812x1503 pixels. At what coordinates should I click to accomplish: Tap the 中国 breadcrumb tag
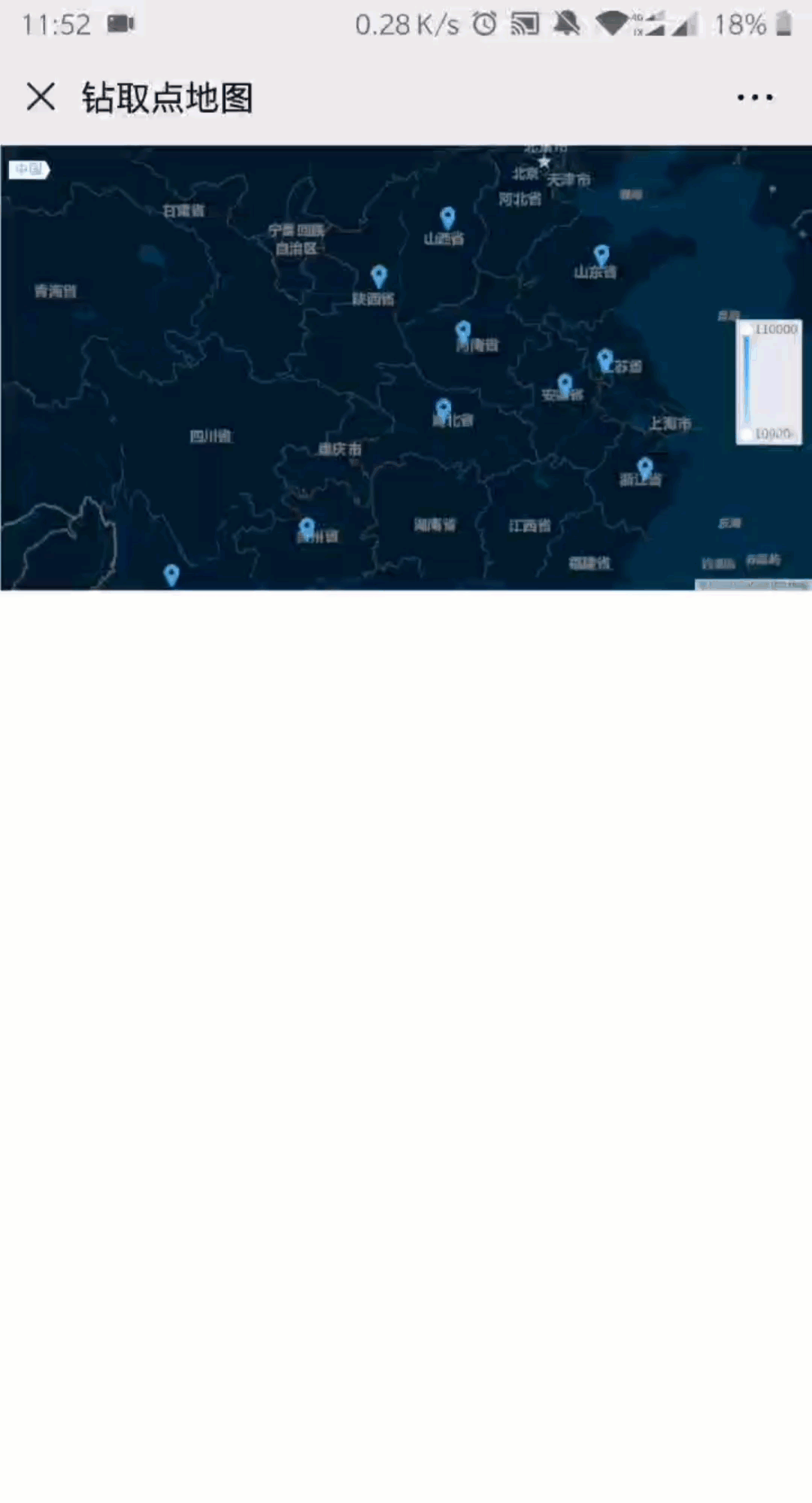pyautogui.click(x=29, y=169)
